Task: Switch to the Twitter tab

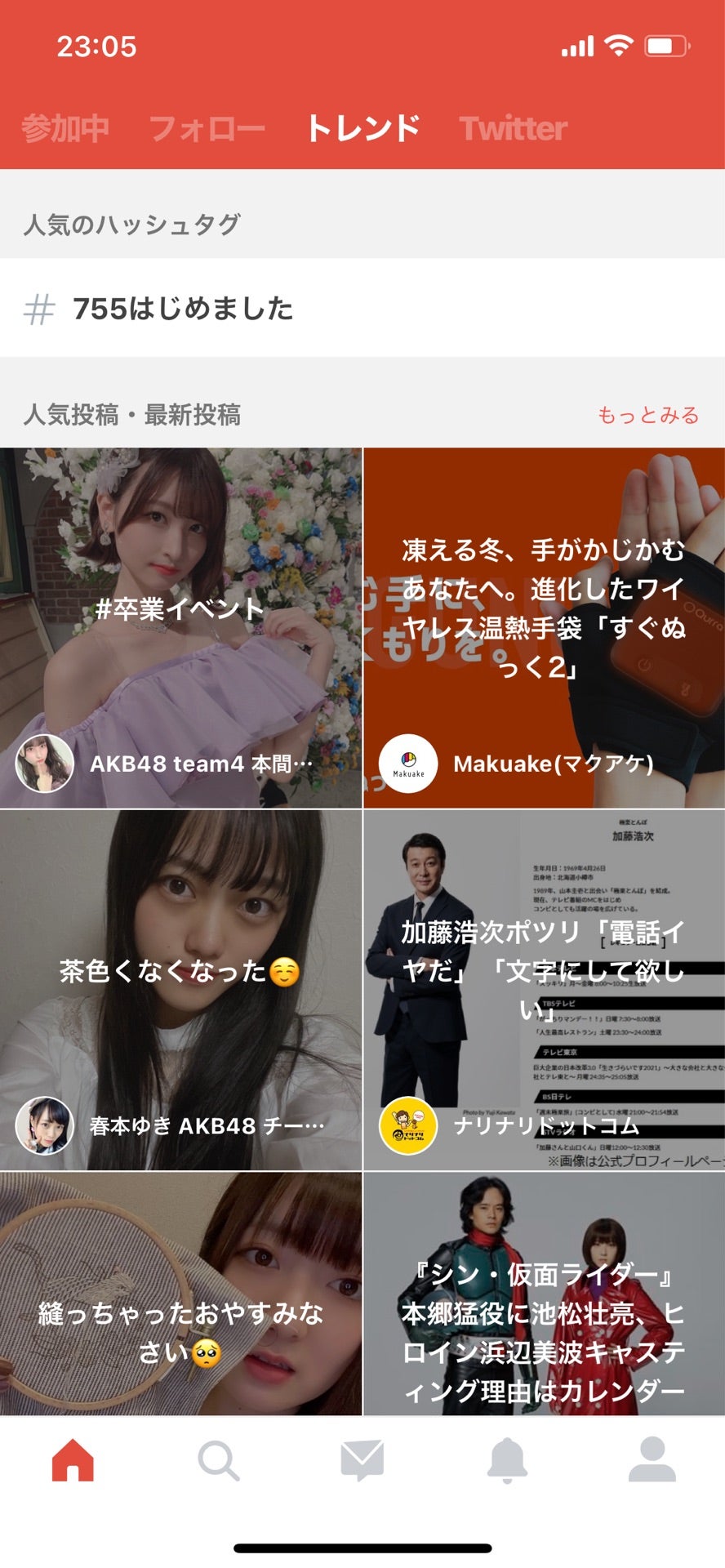Action: (x=513, y=128)
